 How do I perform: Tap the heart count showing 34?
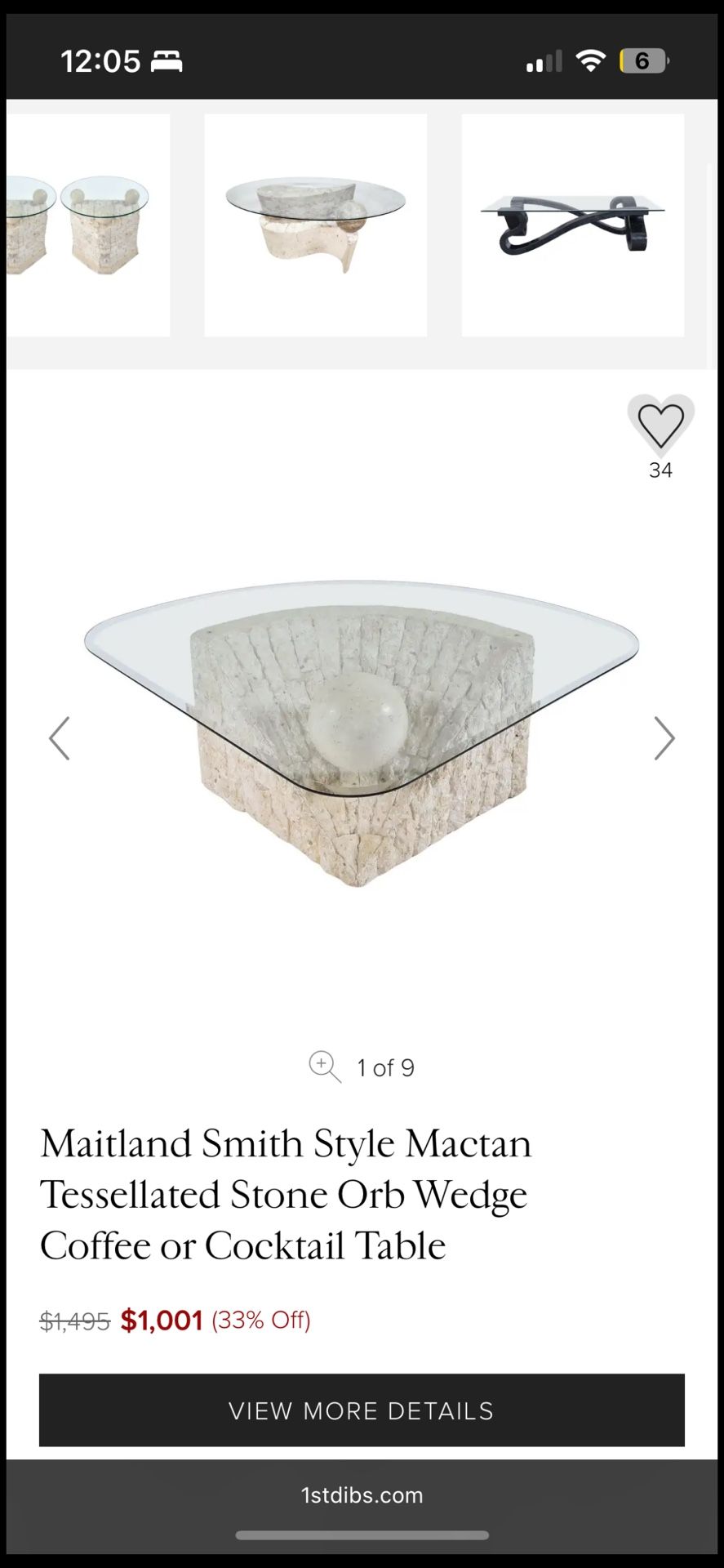pos(661,470)
